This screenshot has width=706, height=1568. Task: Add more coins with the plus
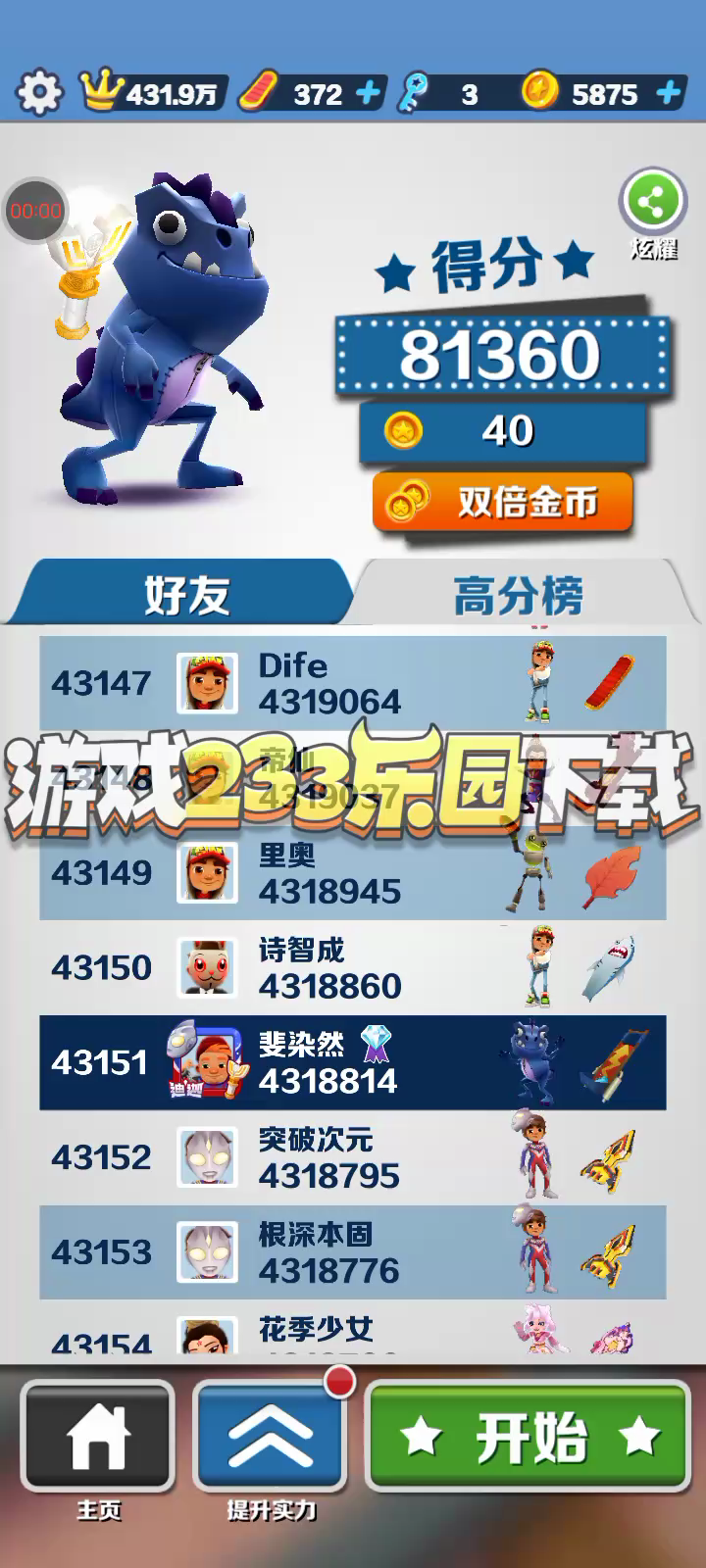(669, 93)
